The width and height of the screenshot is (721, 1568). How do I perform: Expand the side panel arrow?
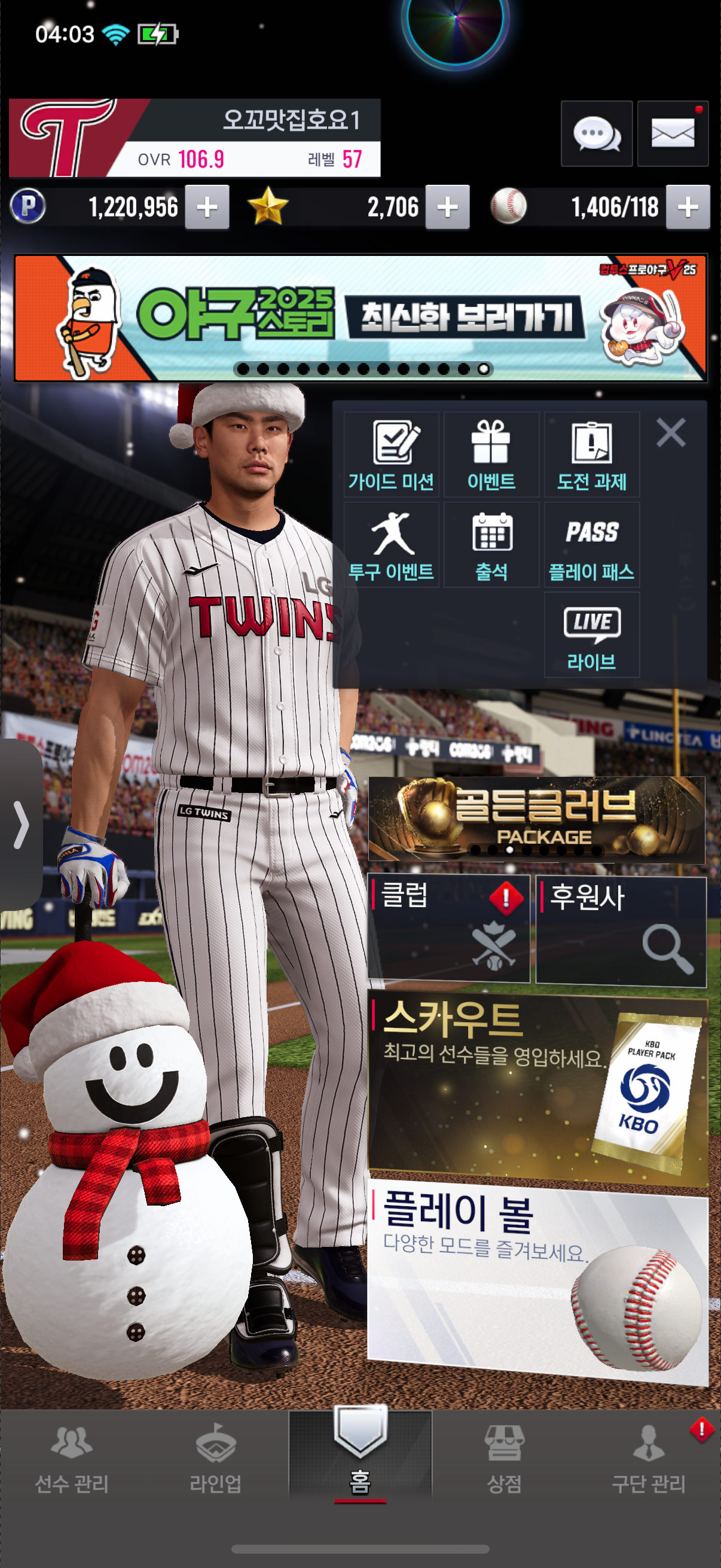21,825
